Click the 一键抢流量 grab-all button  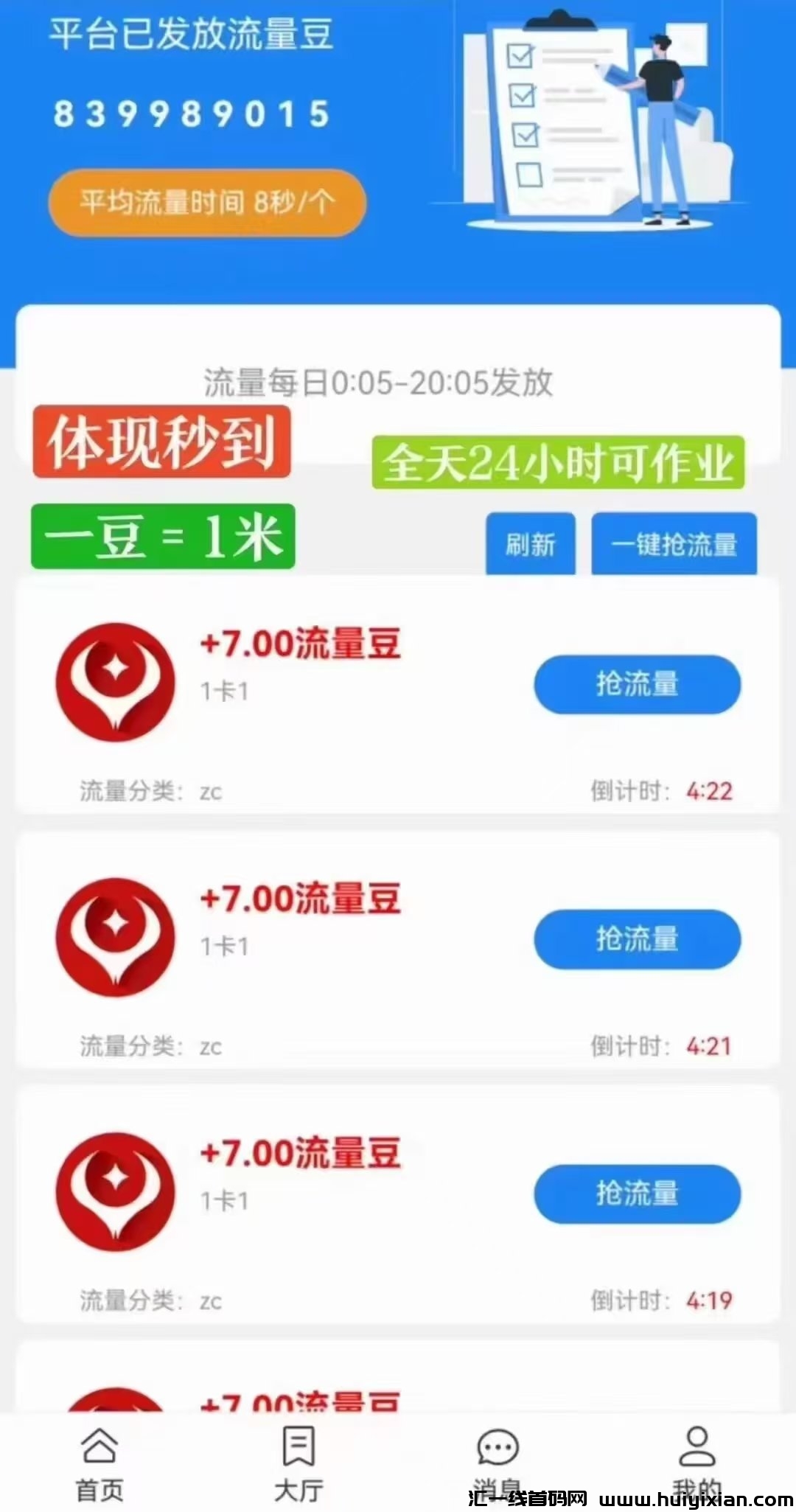pyautogui.click(x=673, y=543)
